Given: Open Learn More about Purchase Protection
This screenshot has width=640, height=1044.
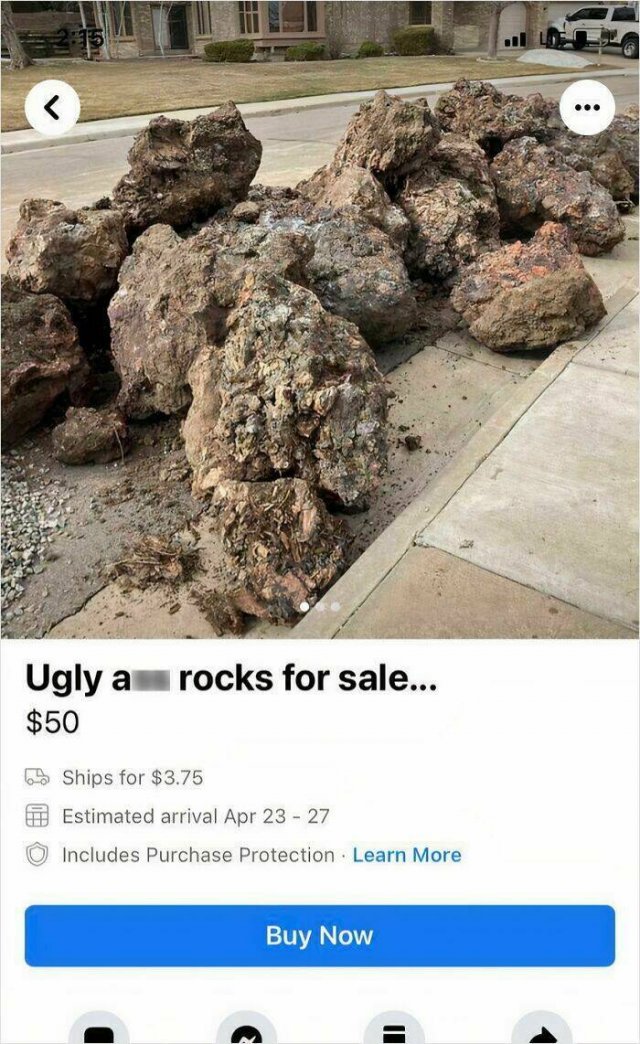Looking at the screenshot, I should click(406, 855).
